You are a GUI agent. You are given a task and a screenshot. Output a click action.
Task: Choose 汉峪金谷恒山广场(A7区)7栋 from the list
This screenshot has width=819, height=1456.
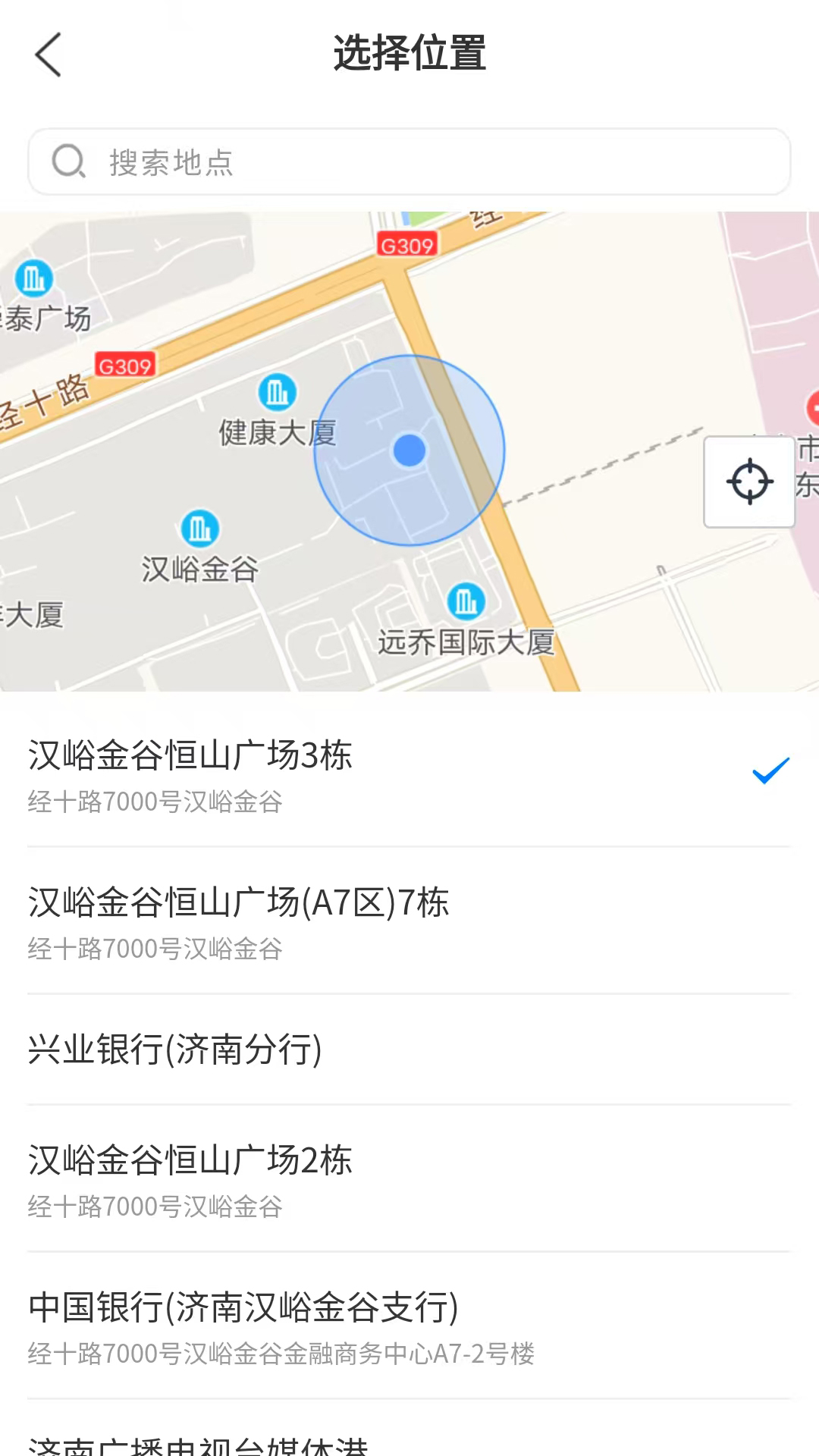[x=409, y=922]
